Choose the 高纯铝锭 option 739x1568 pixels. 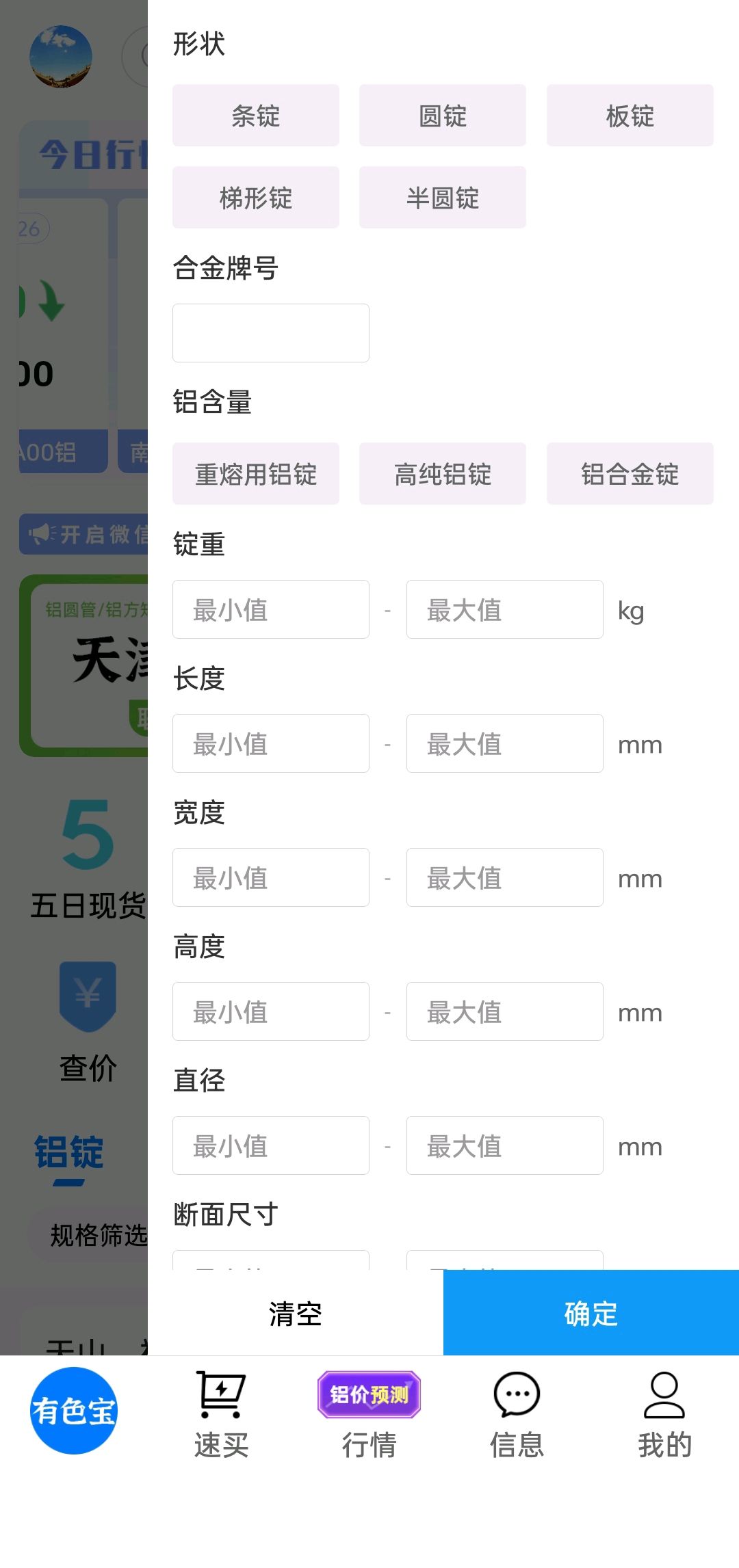tap(443, 474)
